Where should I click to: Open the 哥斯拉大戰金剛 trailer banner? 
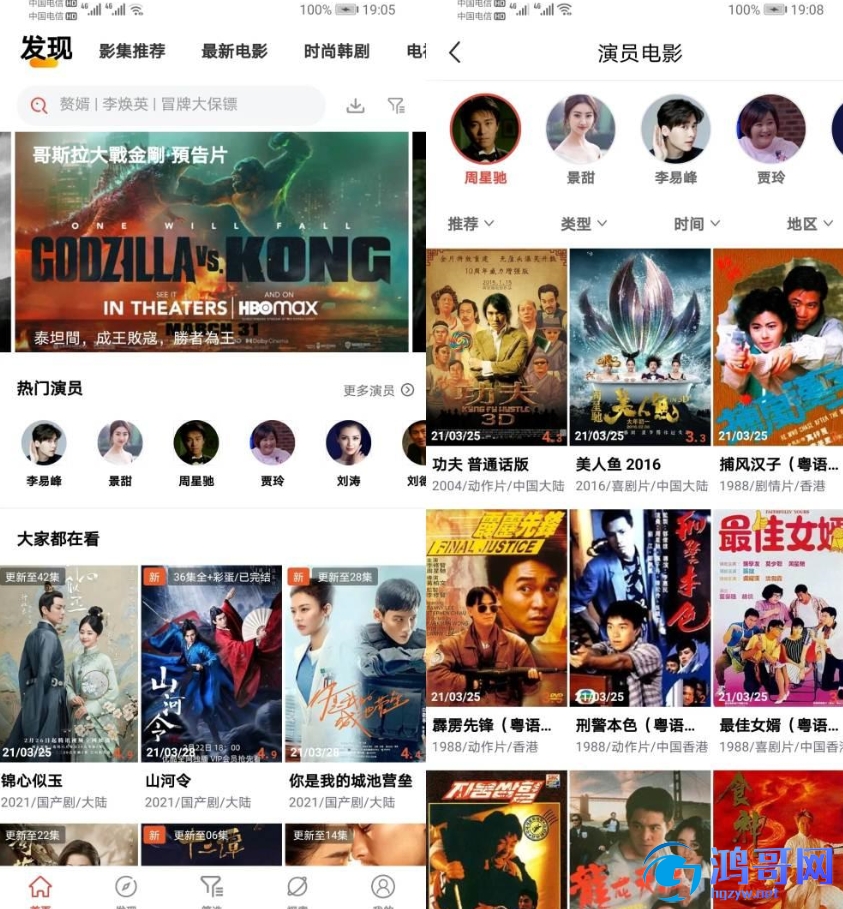coord(211,242)
